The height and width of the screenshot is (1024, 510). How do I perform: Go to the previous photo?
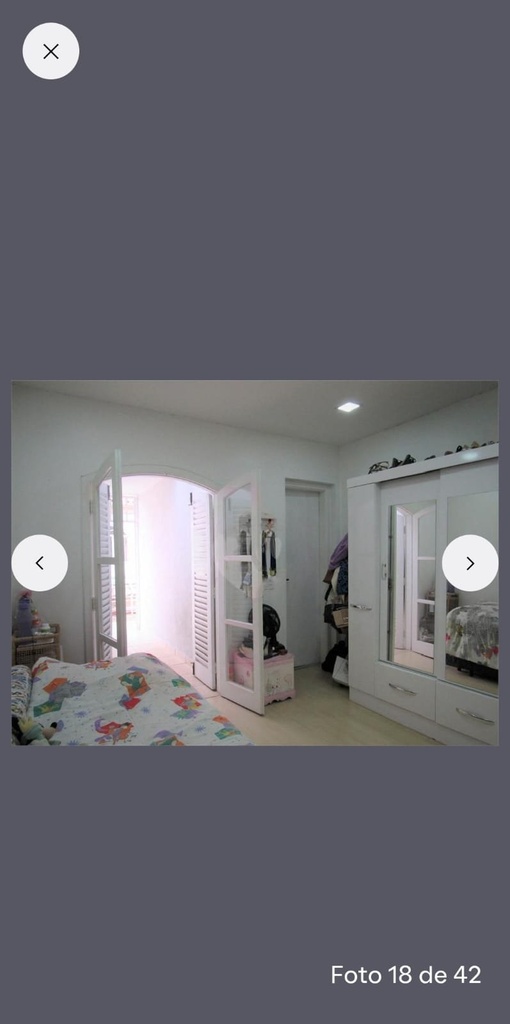(x=40, y=563)
